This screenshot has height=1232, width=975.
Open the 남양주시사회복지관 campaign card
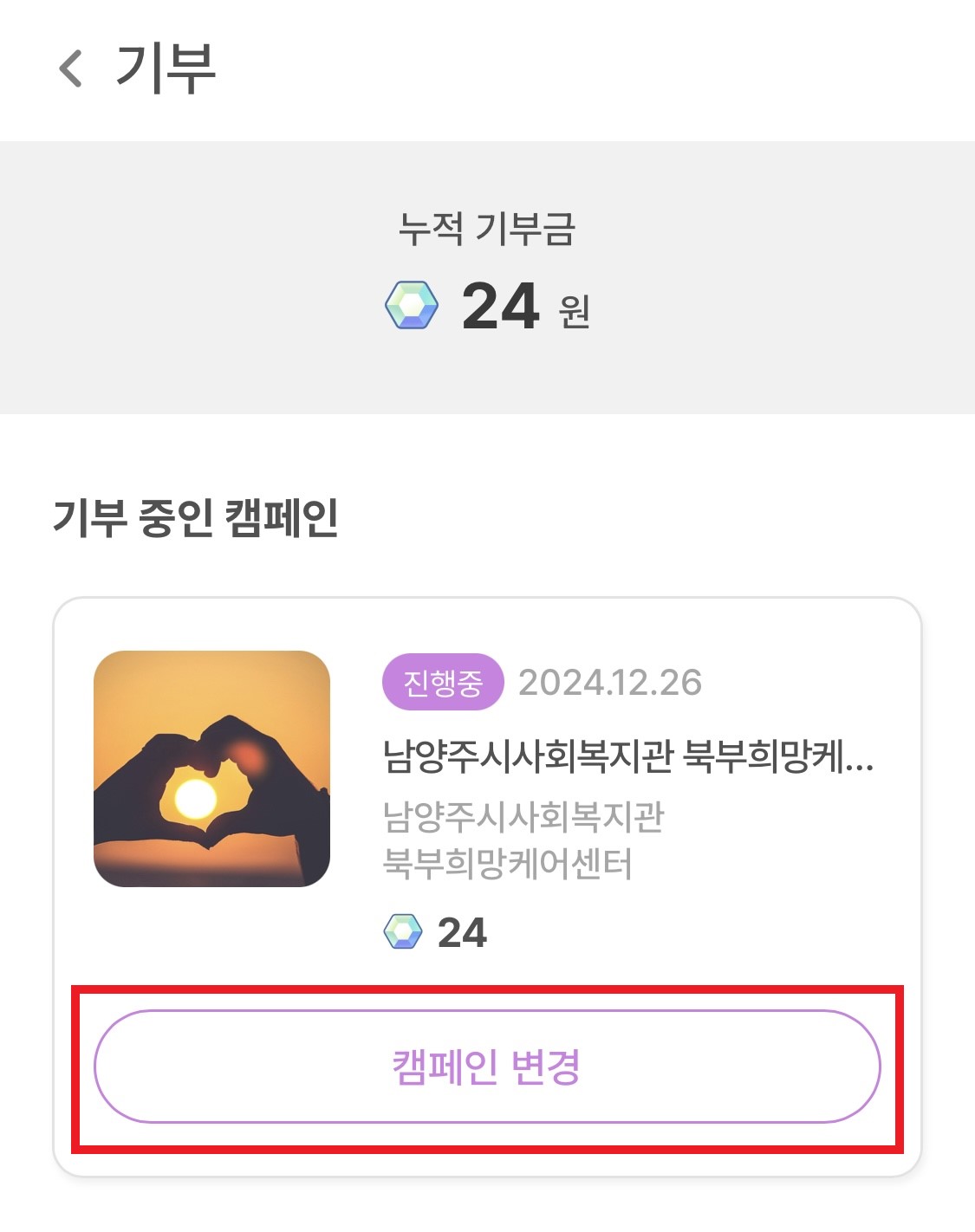click(626, 757)
